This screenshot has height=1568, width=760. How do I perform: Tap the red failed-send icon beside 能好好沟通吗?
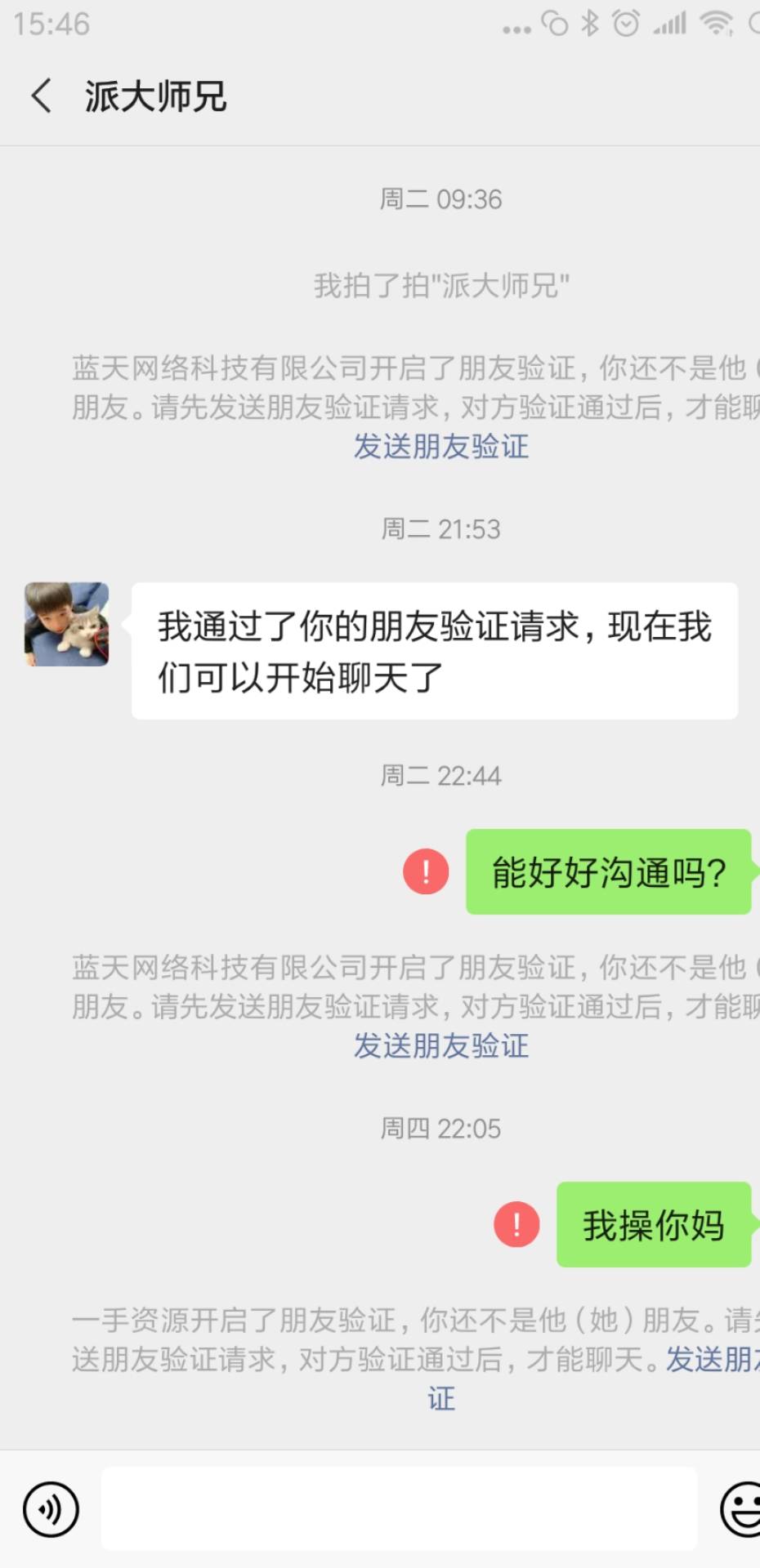426,871
